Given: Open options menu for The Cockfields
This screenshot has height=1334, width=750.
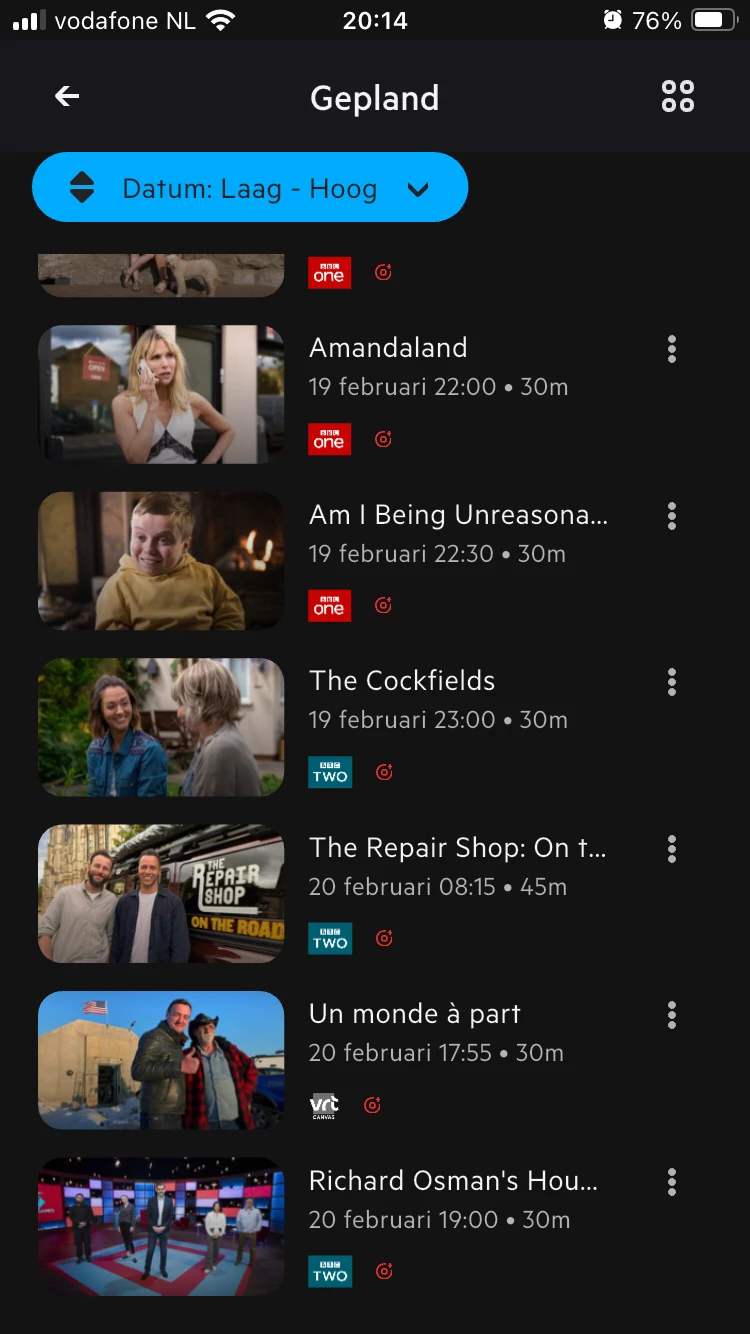Looking at the screenshot, I should tap(671, 682).
